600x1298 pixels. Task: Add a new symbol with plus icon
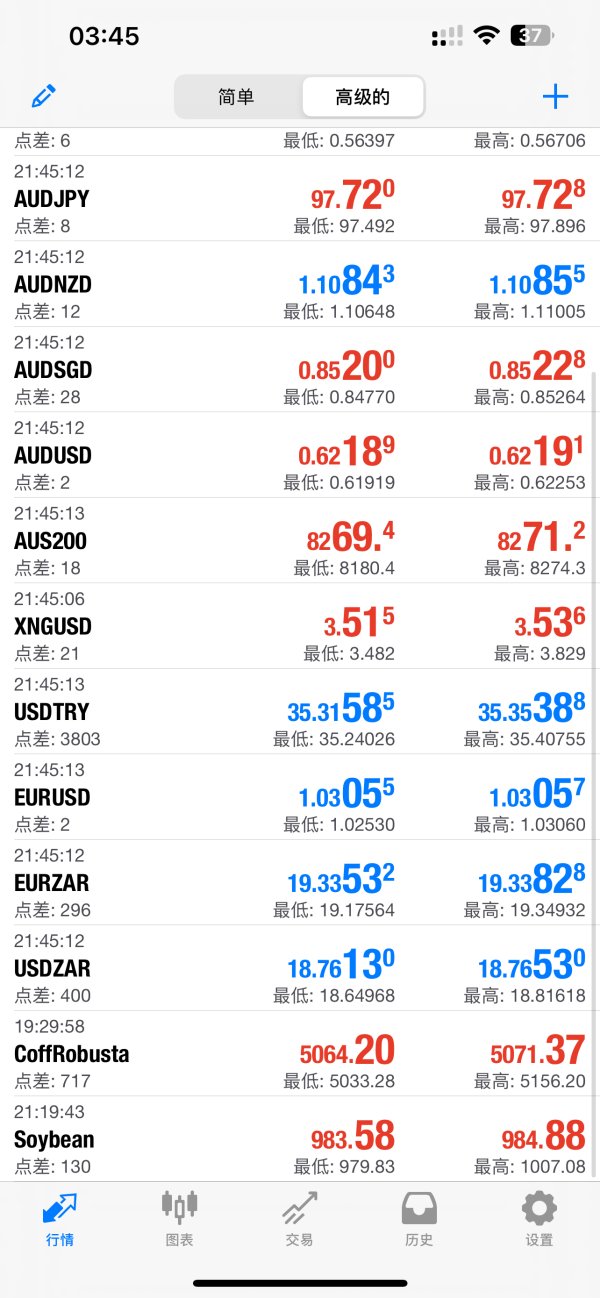tap(555, 97)
